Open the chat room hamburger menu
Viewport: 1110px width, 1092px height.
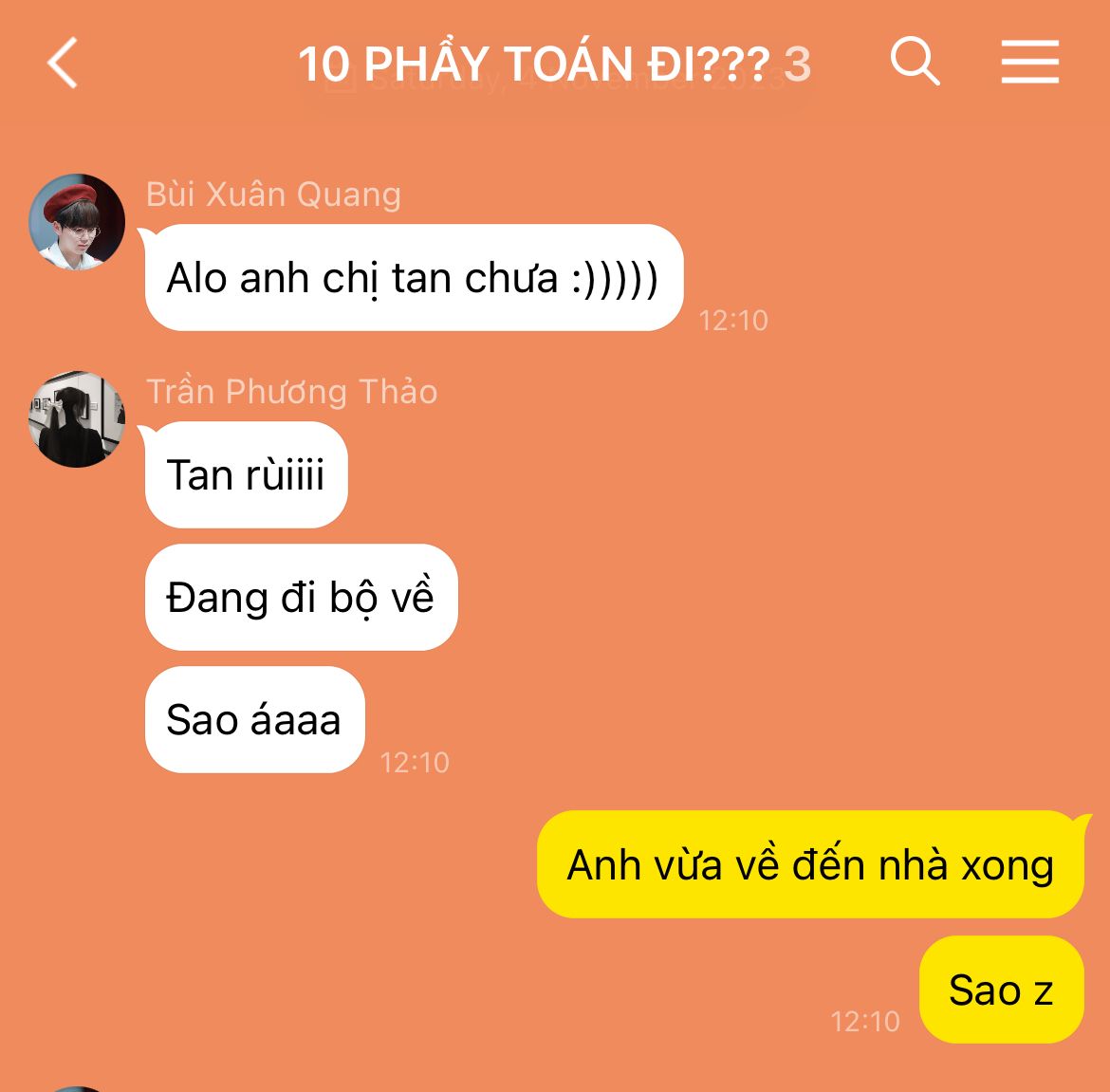click(x=1029, y=63)
